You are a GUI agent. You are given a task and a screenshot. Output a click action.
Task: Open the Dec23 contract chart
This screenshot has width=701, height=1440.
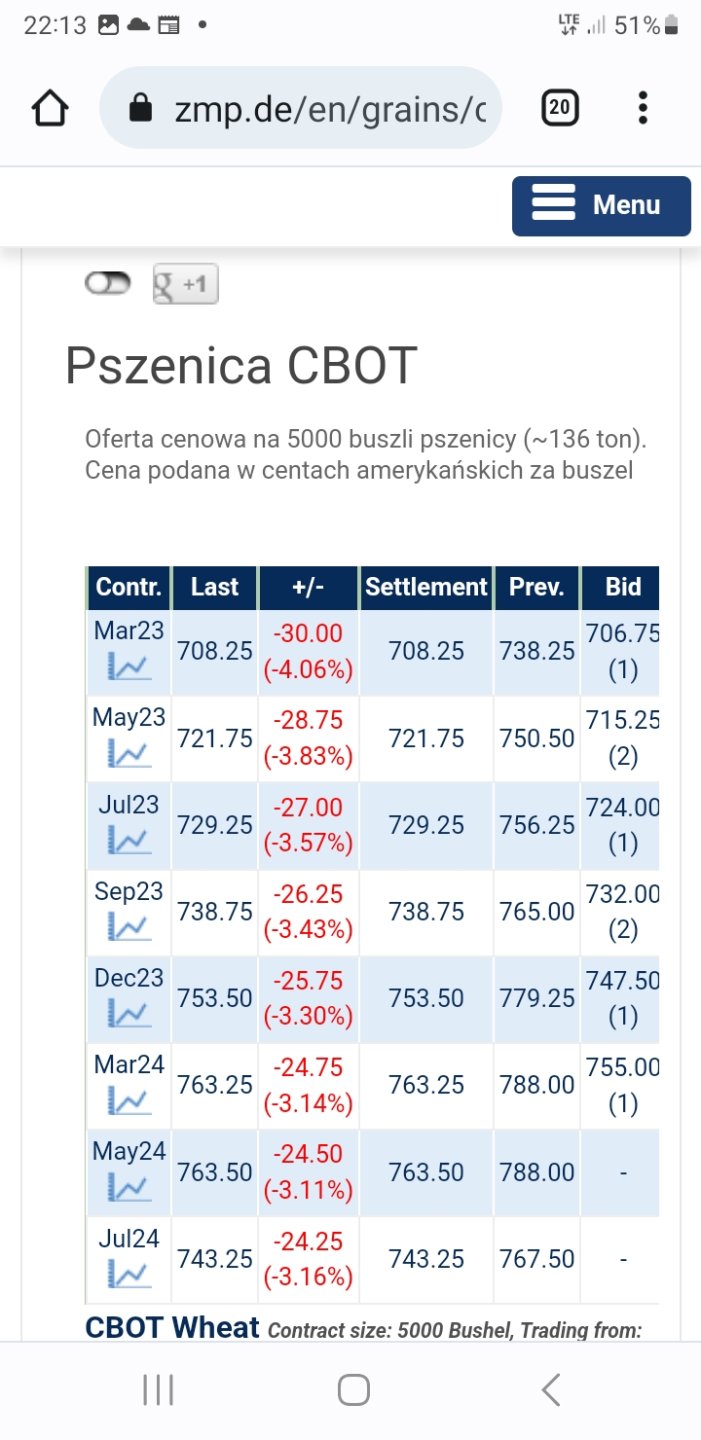[129, 1014]
